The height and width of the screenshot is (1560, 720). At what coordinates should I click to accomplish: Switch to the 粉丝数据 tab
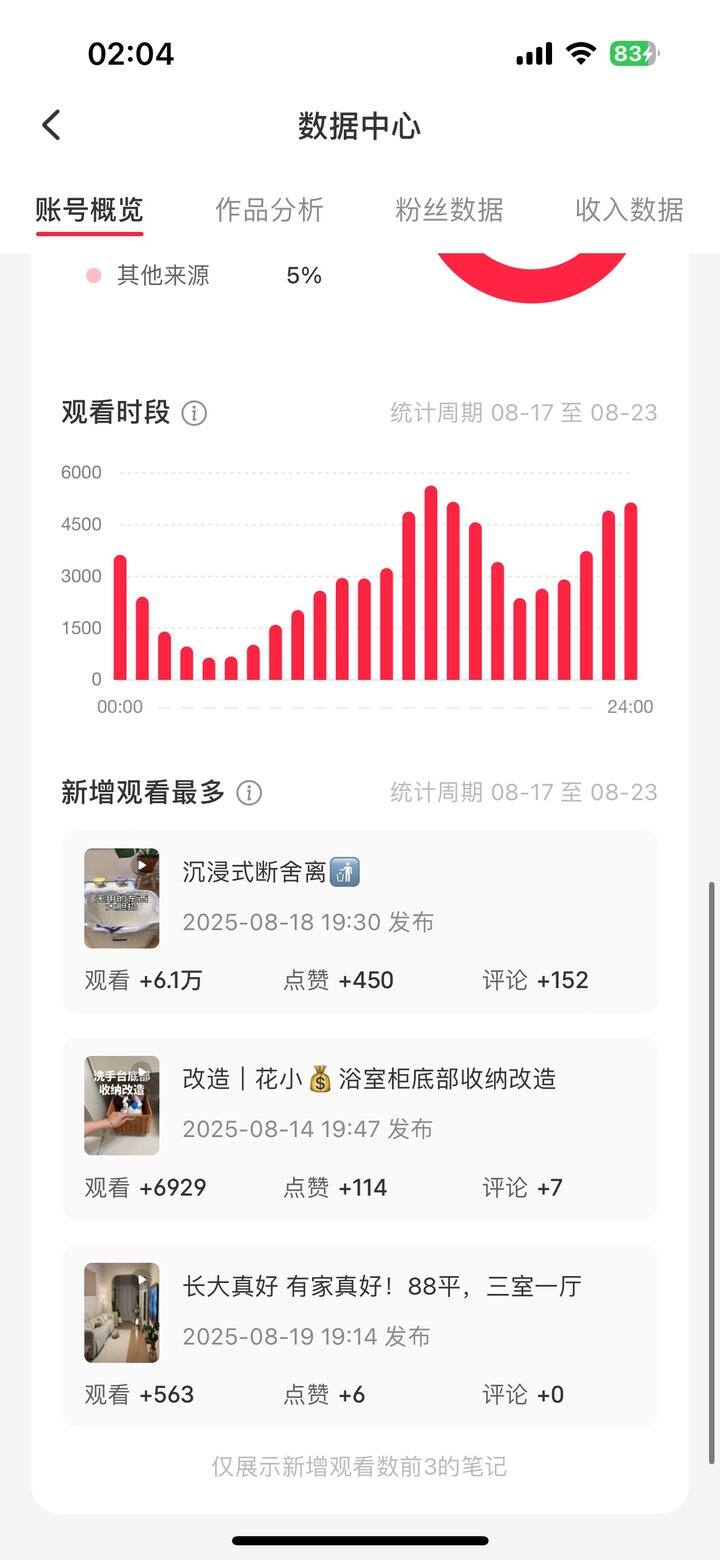coord(446,210)
